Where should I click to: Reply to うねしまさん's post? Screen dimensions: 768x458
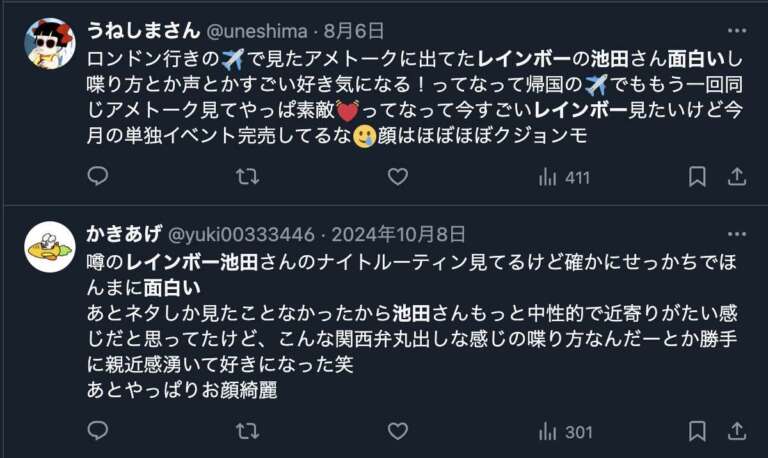97,177
